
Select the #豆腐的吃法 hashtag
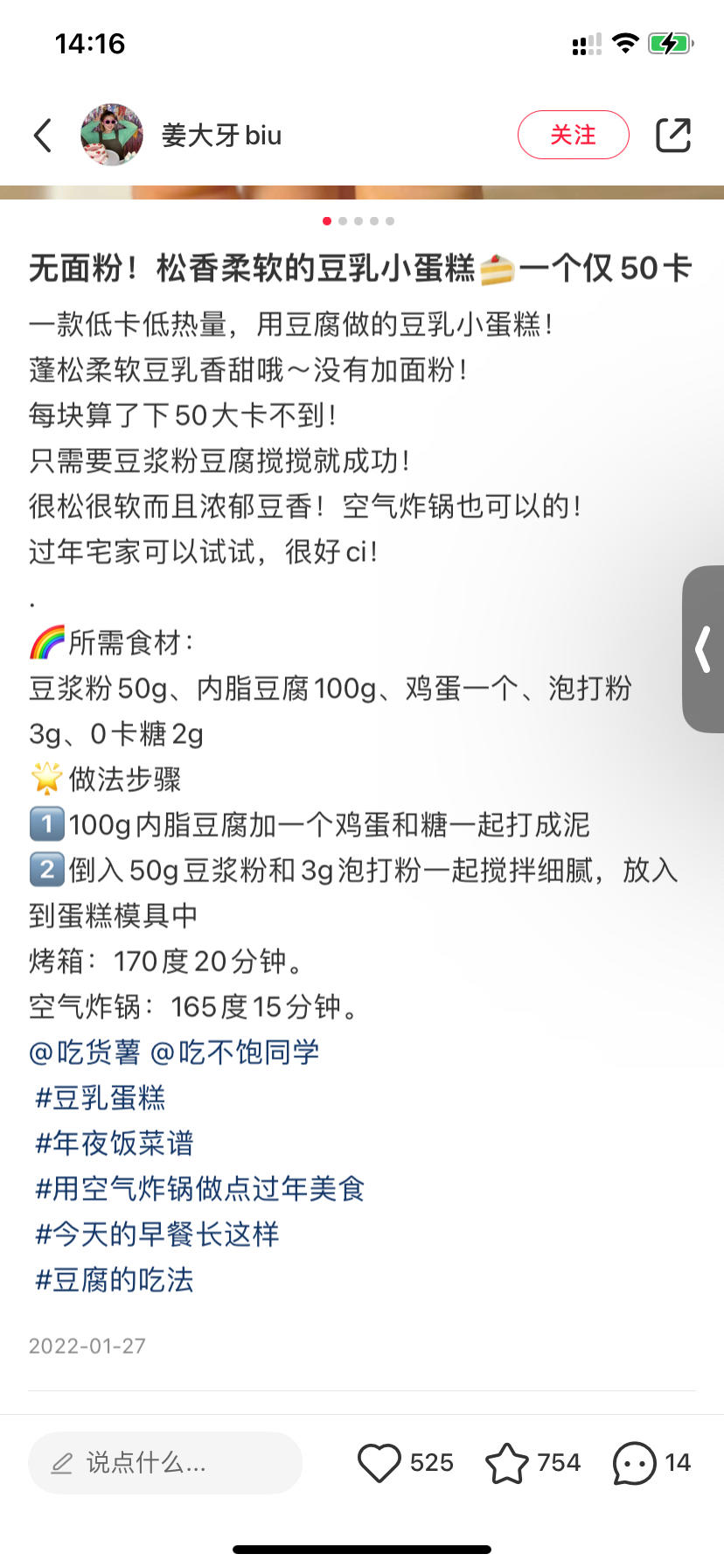(114, 1279)
